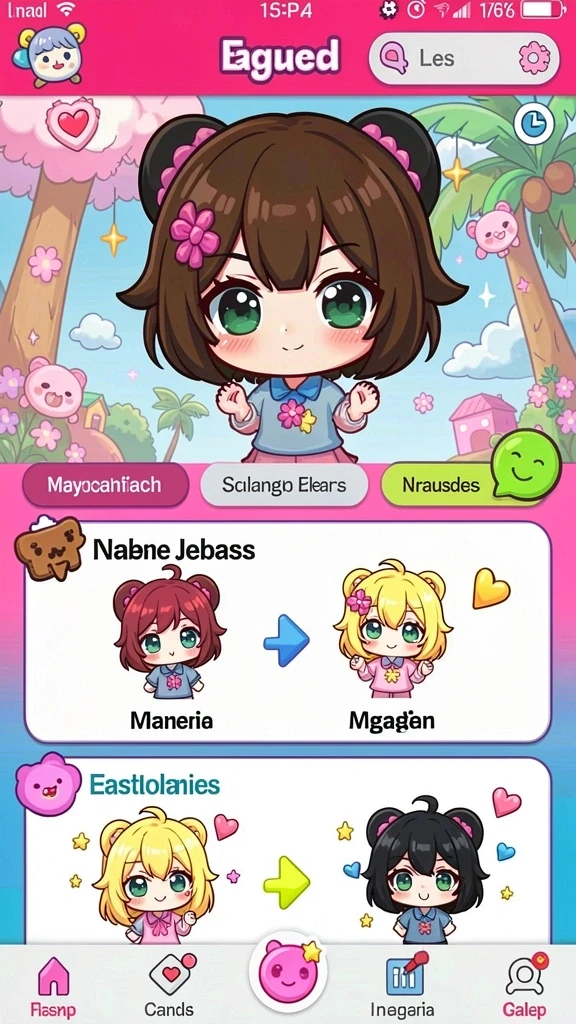Switch to the Inegaria tab

click(x=402, y=987)
